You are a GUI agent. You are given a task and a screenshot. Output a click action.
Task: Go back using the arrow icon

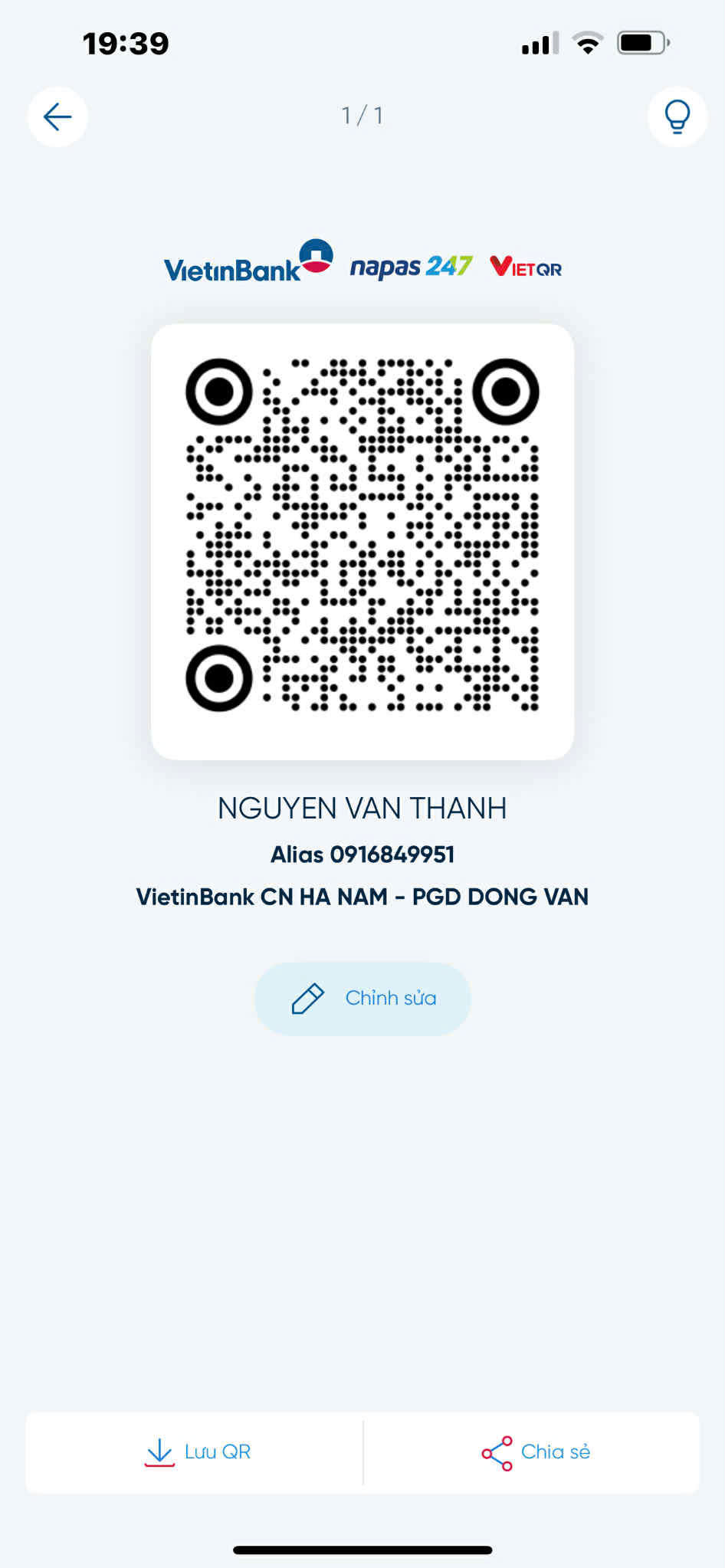tap(57, 116)
